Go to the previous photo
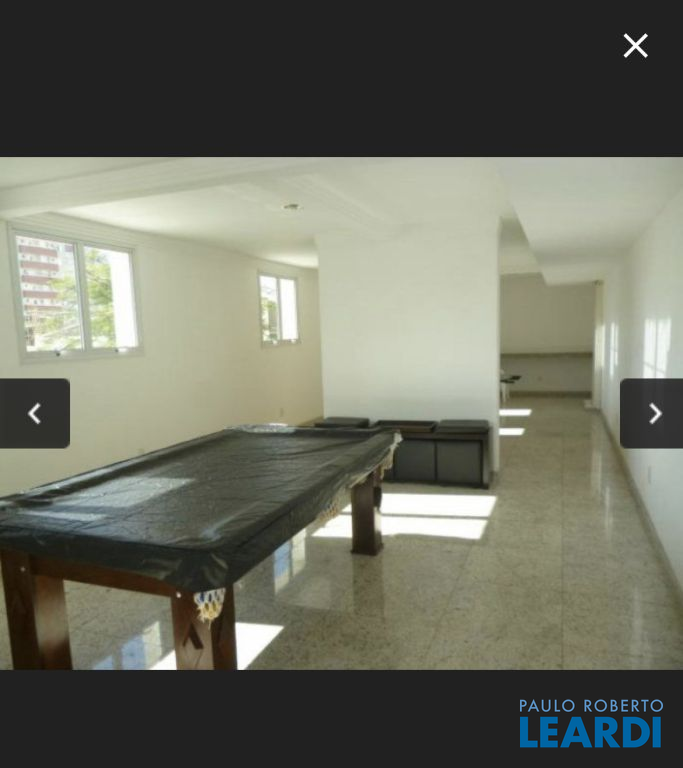683x768 pixels. [x=34, y=413]
